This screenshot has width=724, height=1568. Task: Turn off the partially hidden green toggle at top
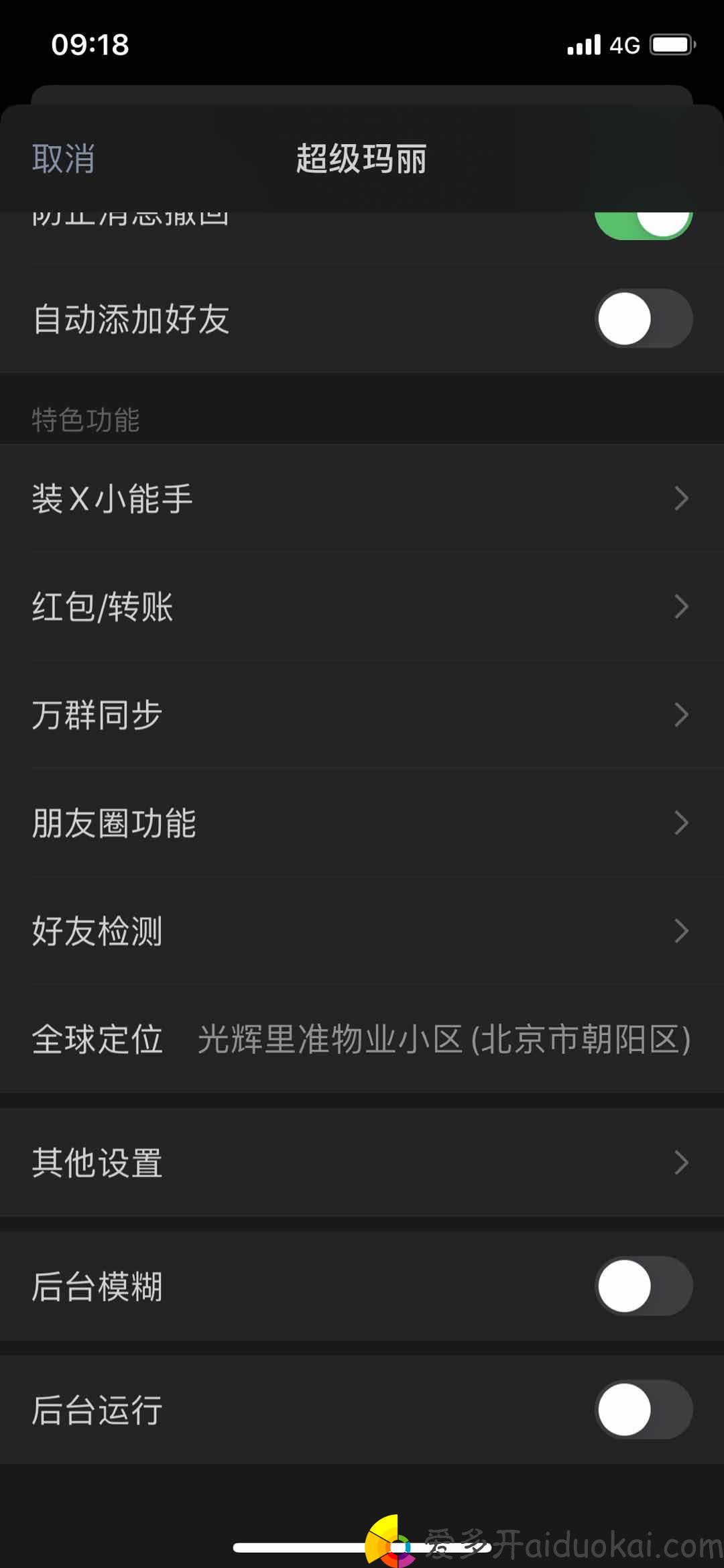(644, 225)
